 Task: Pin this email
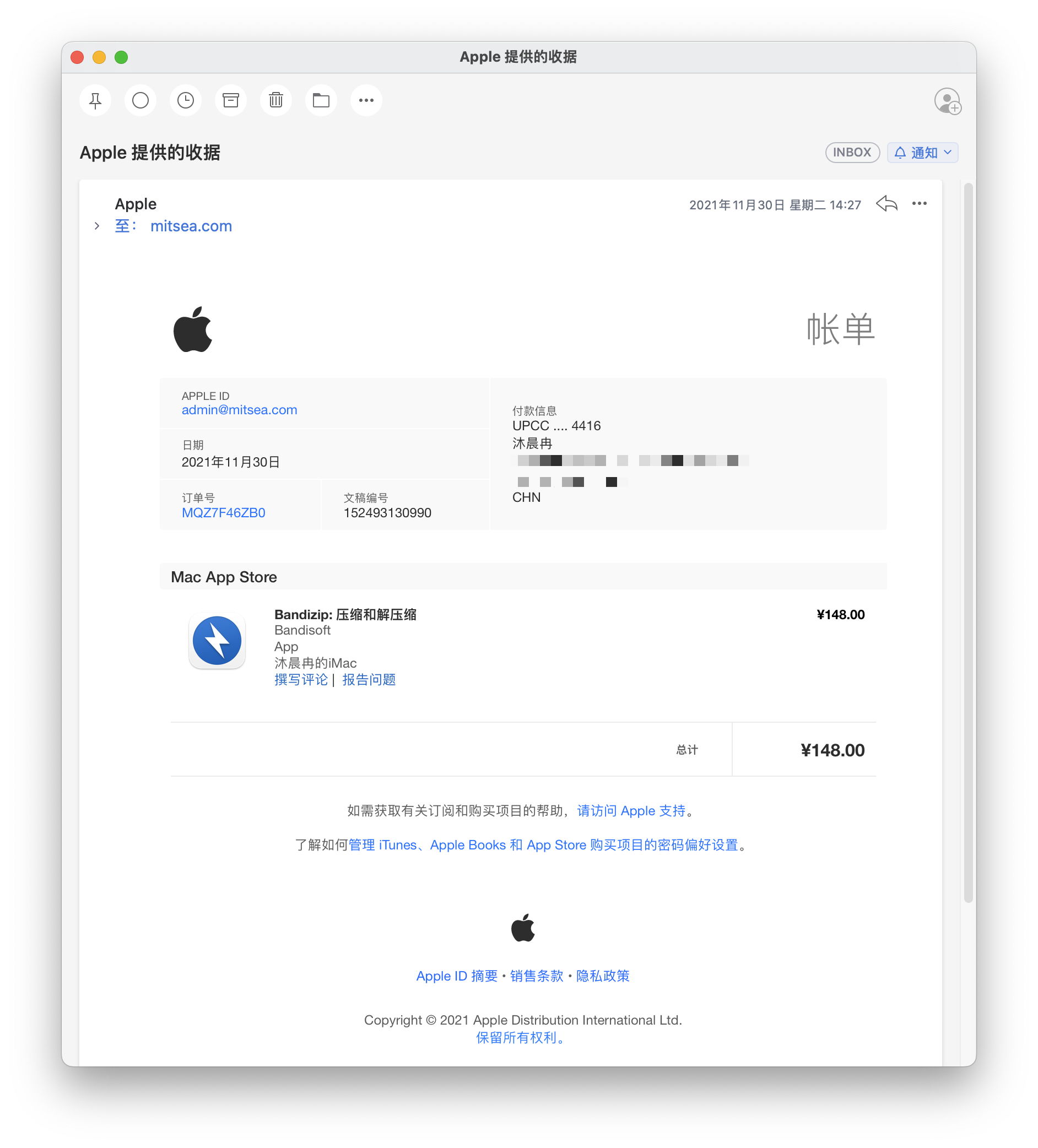coord(95,101)
